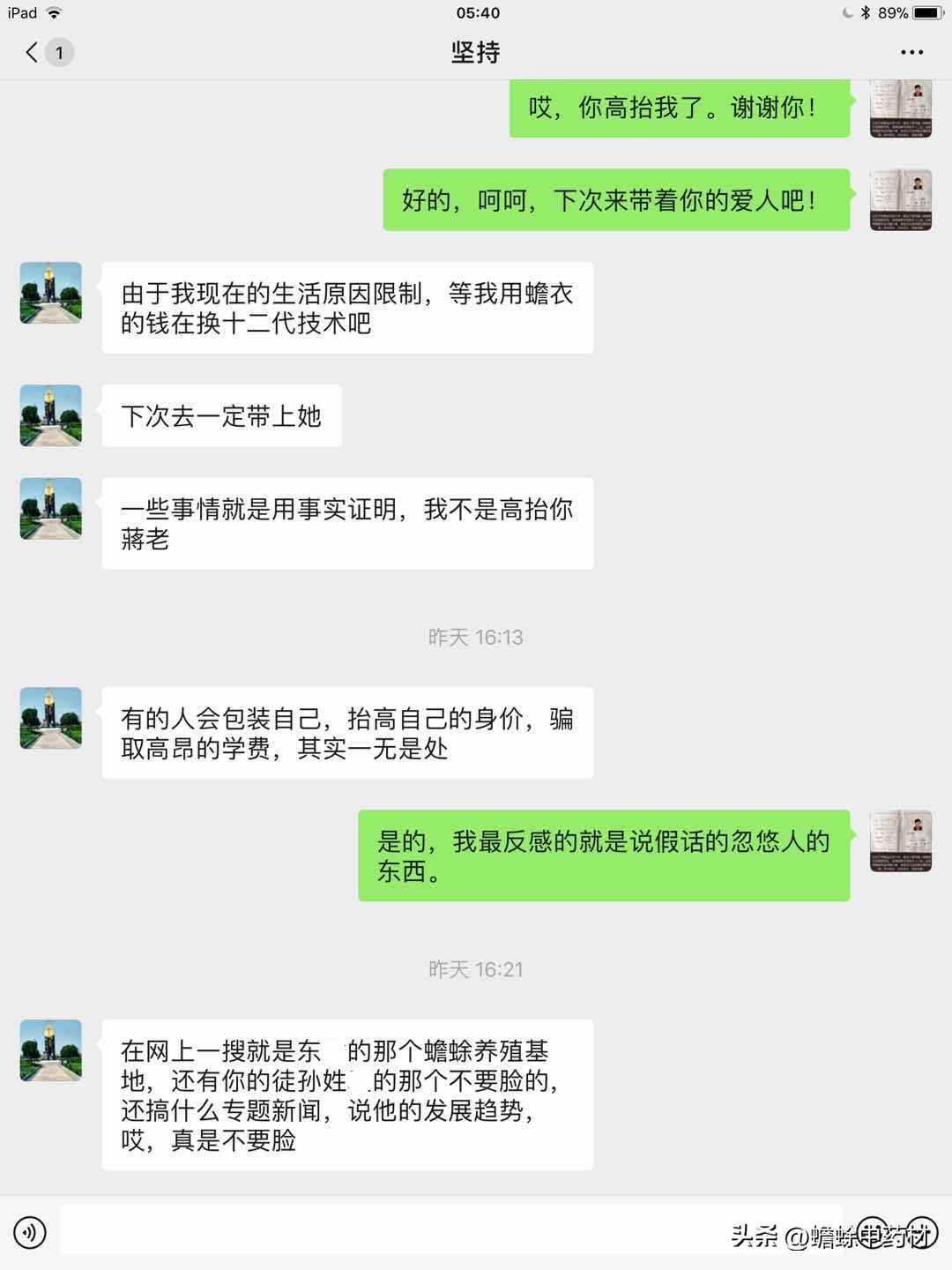Open the chat overflow menu
952x1270 pixels.
pyautogui.click(x=911, y=52)
